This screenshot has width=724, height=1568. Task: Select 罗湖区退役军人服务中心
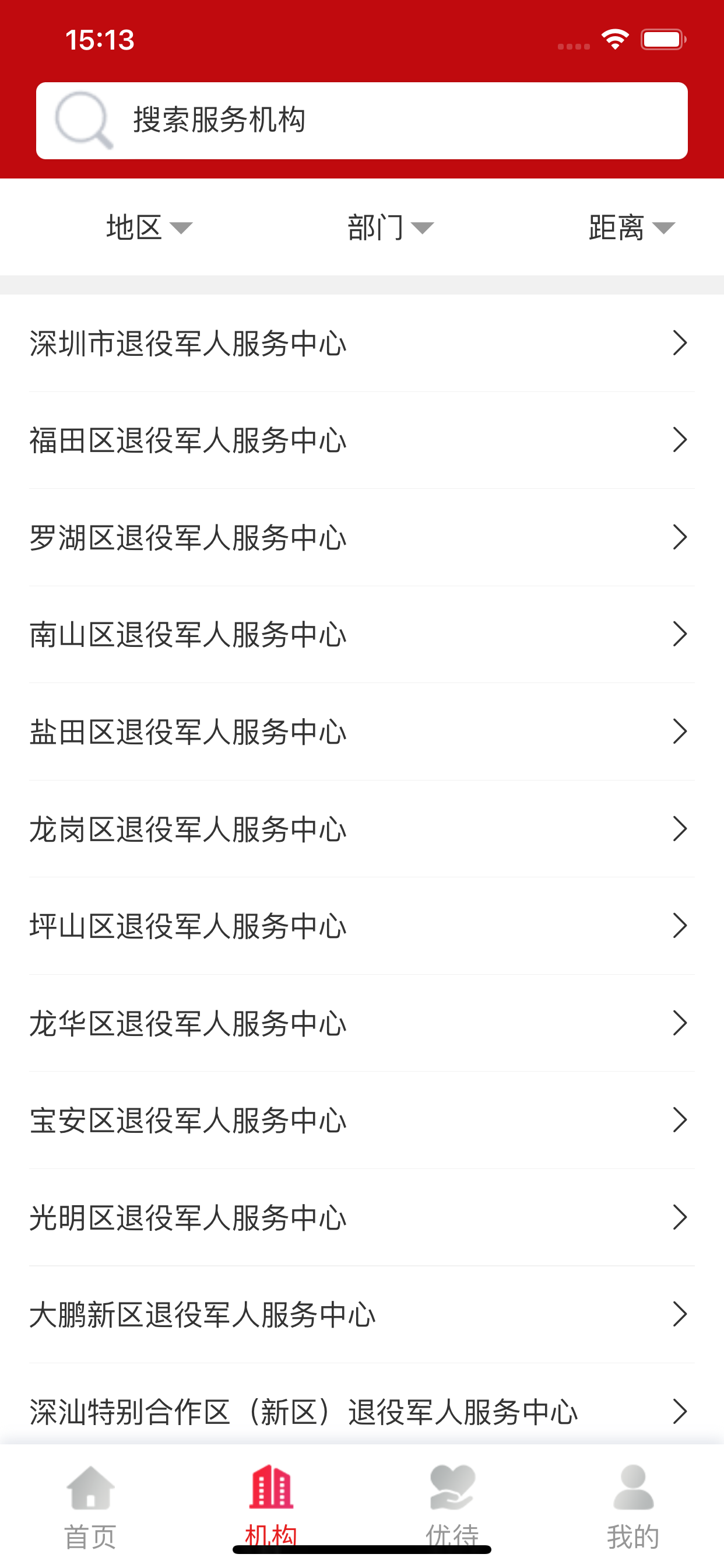click(x=362, y=537)
